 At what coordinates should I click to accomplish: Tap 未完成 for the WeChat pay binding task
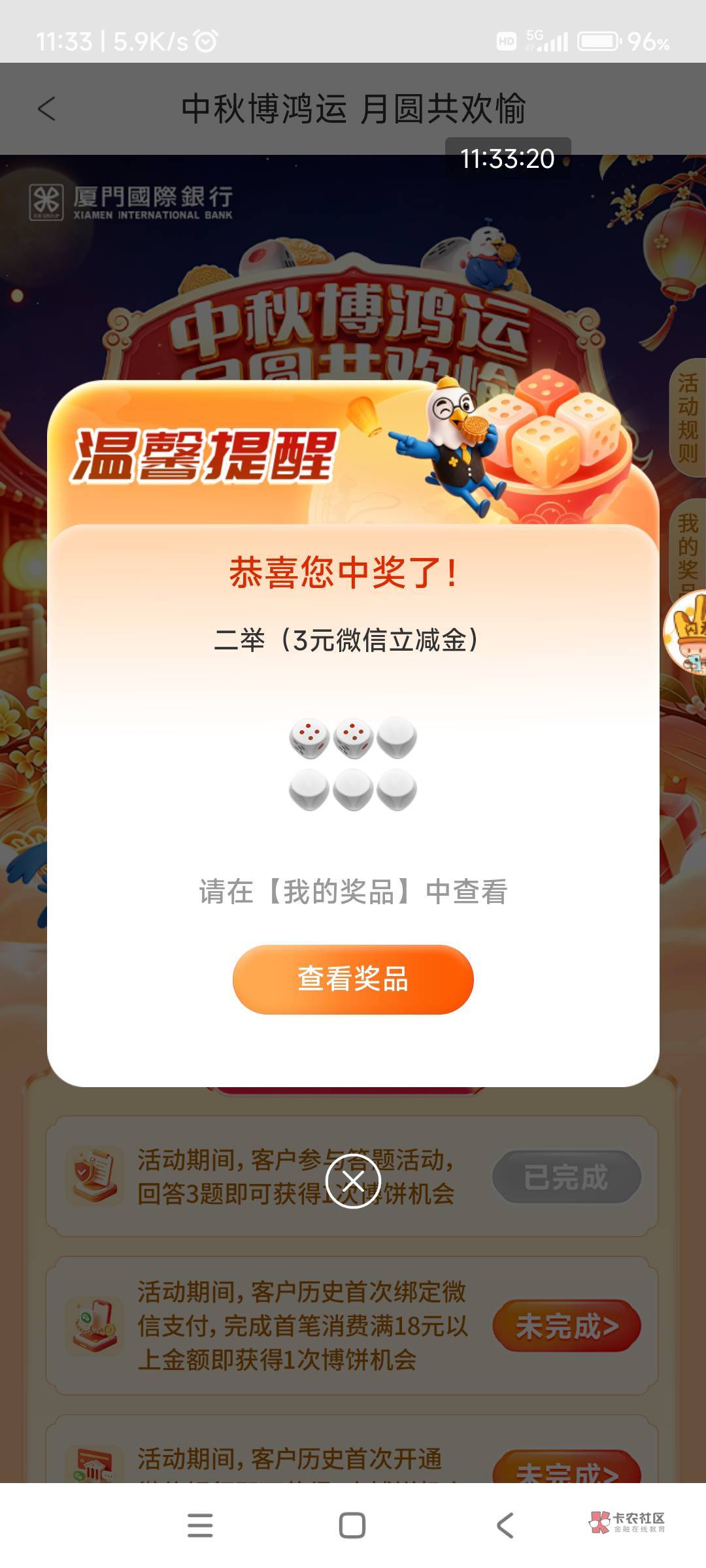(566, 1326)
